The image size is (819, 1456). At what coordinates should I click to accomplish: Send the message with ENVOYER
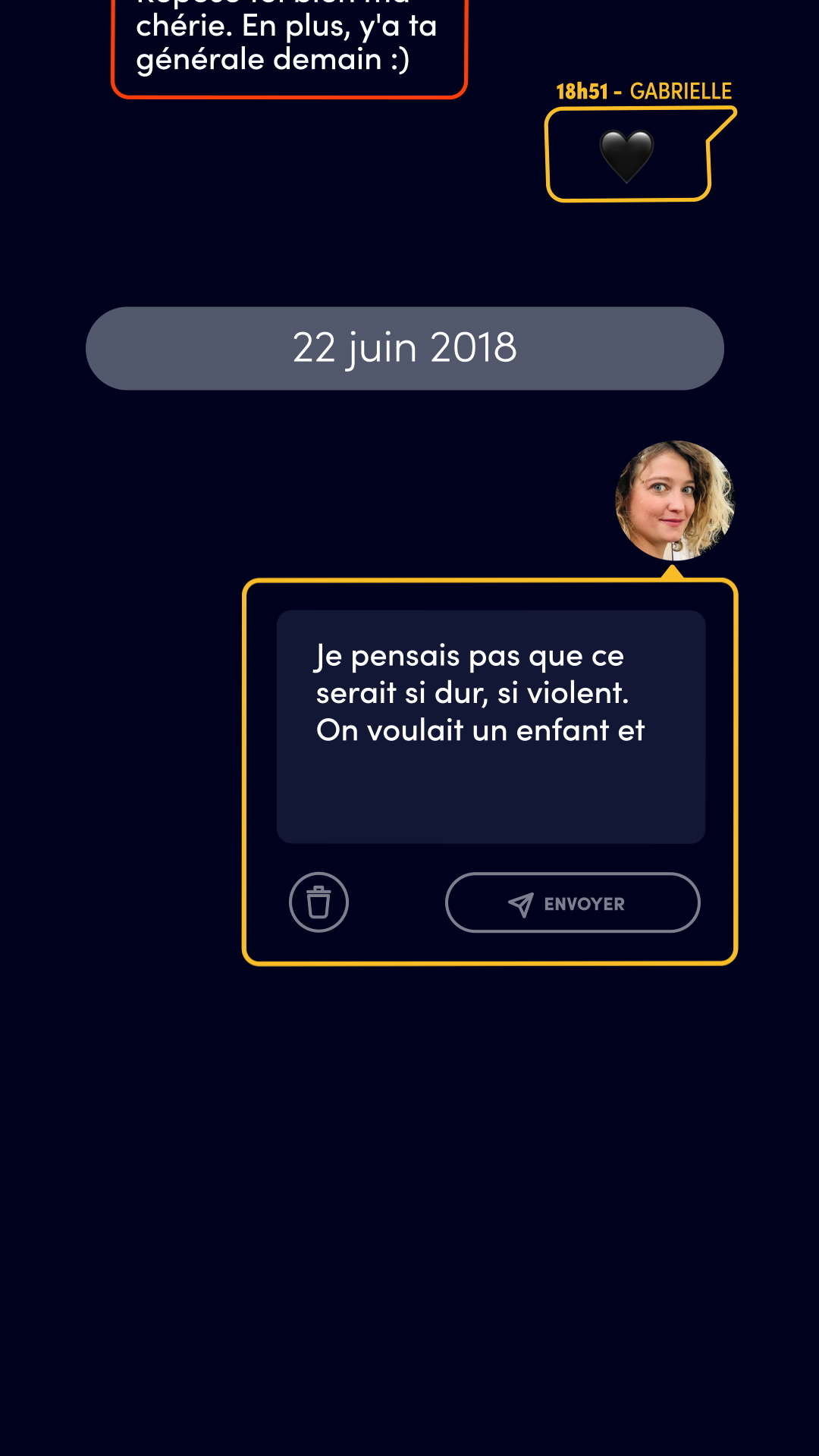pos(573,902)
